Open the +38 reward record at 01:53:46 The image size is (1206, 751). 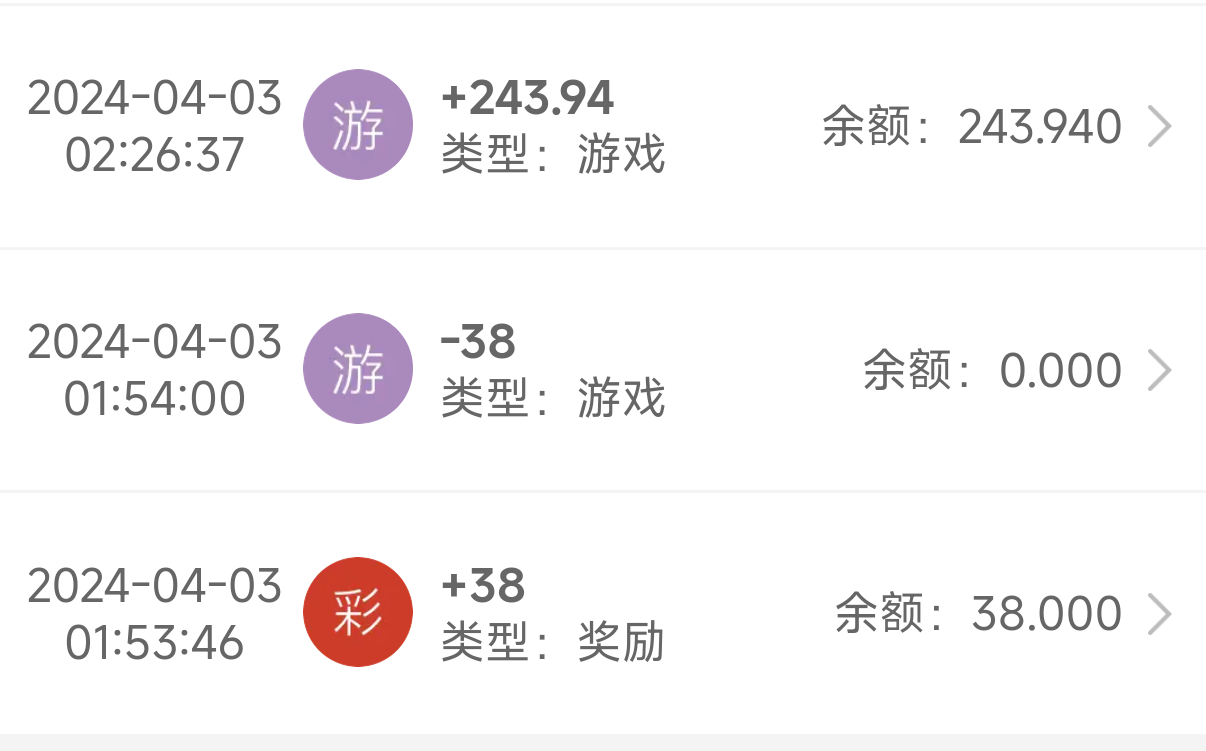tap(1158, 614)
